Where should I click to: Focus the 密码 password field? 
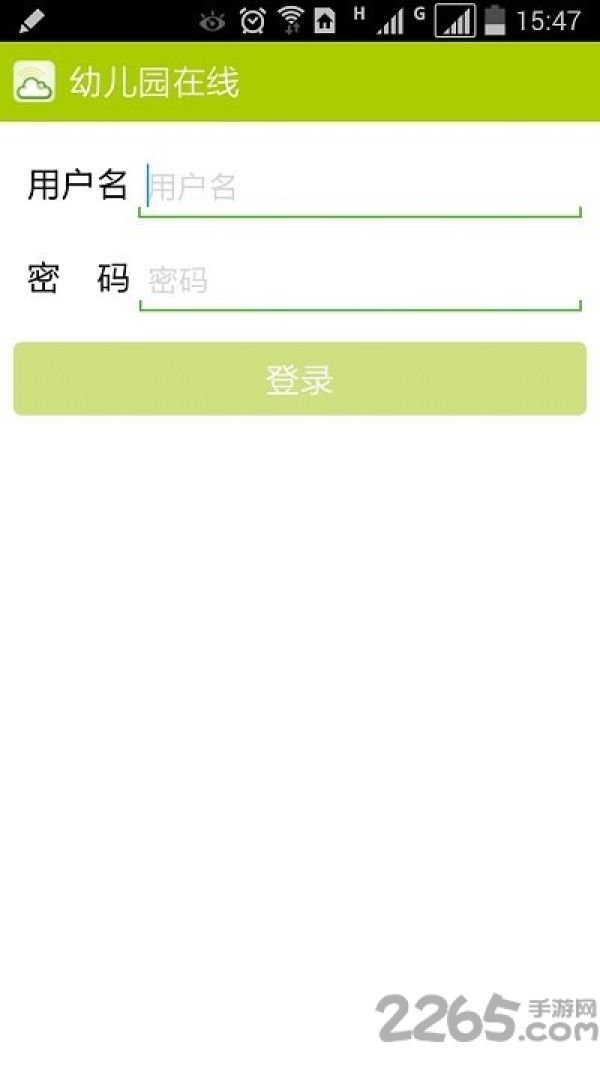click(x=360, y=280)
